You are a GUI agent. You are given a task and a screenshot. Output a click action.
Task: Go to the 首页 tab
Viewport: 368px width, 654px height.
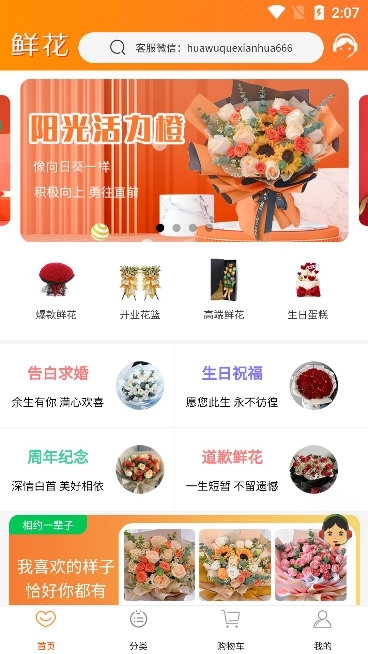(46, 630)
